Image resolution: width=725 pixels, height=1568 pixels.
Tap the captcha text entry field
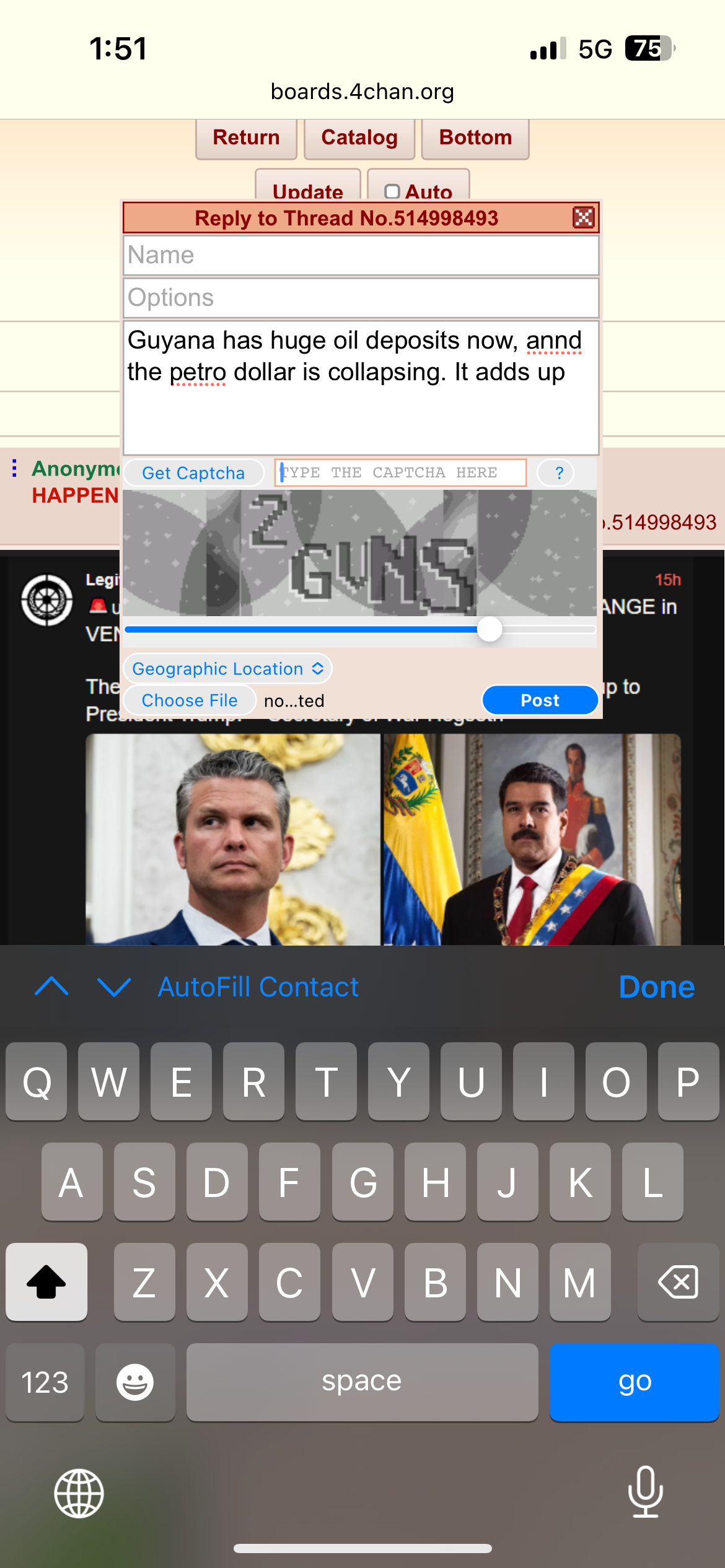400,473
